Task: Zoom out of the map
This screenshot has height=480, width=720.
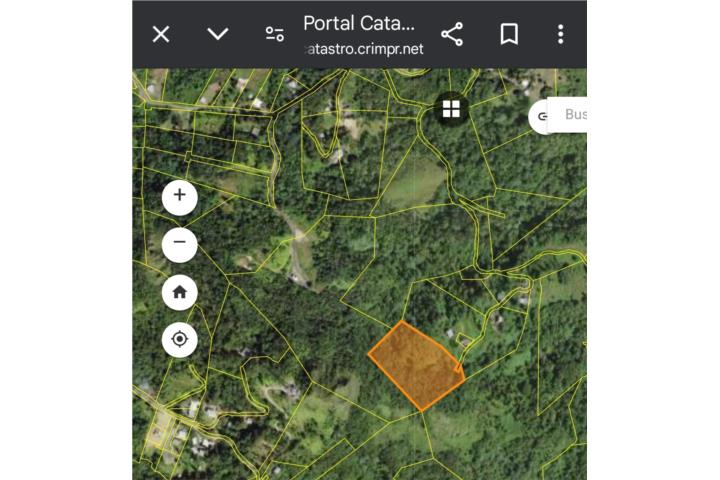Action: (180, 243)
